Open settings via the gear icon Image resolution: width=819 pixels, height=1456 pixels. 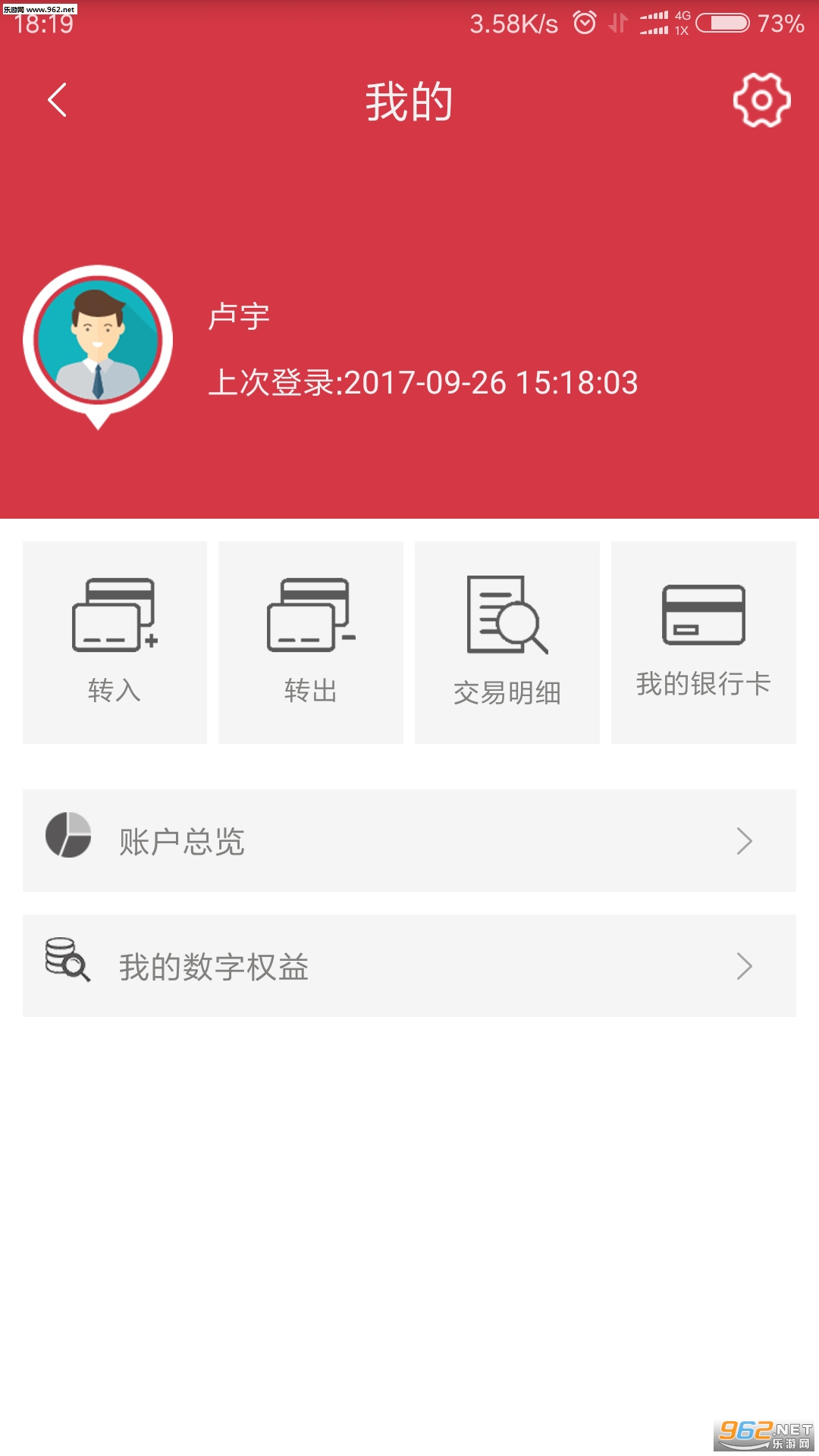(761, 100)
